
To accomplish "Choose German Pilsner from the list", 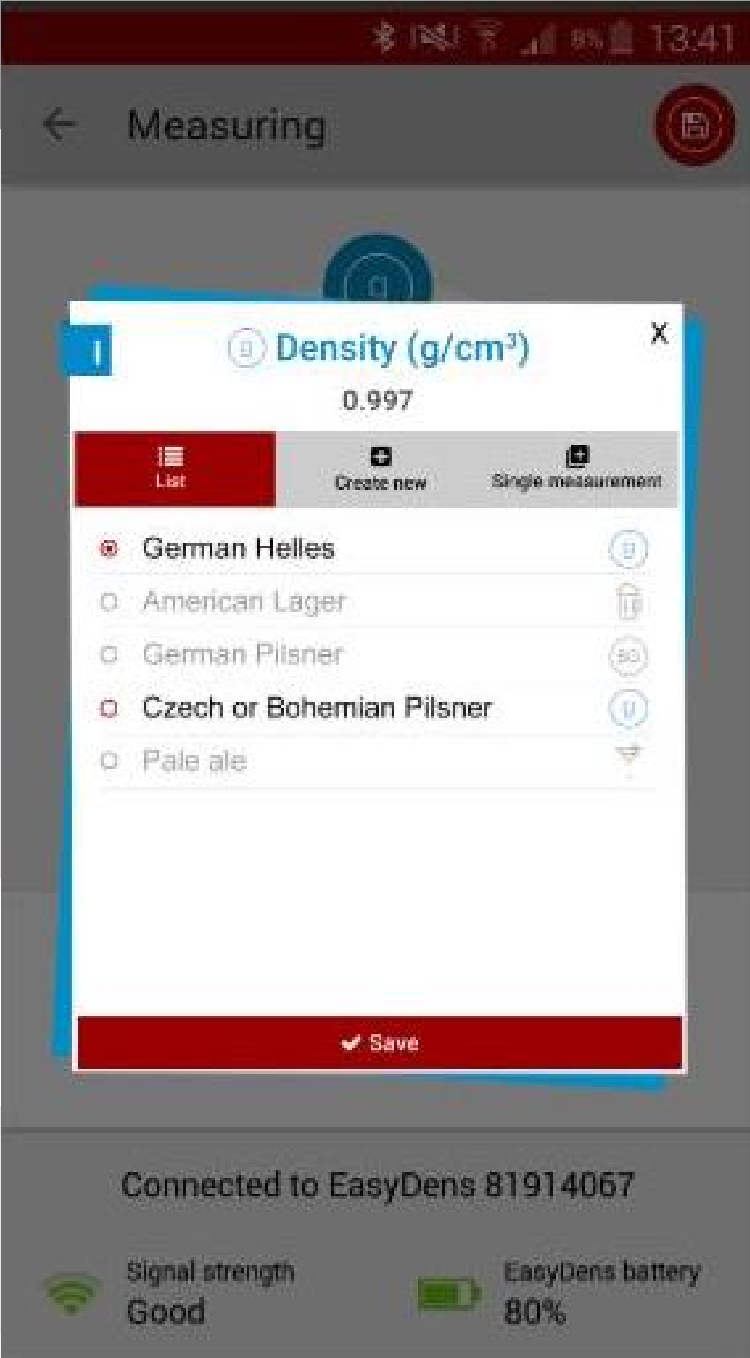I will pyautogui.click(x=243, y=655).
